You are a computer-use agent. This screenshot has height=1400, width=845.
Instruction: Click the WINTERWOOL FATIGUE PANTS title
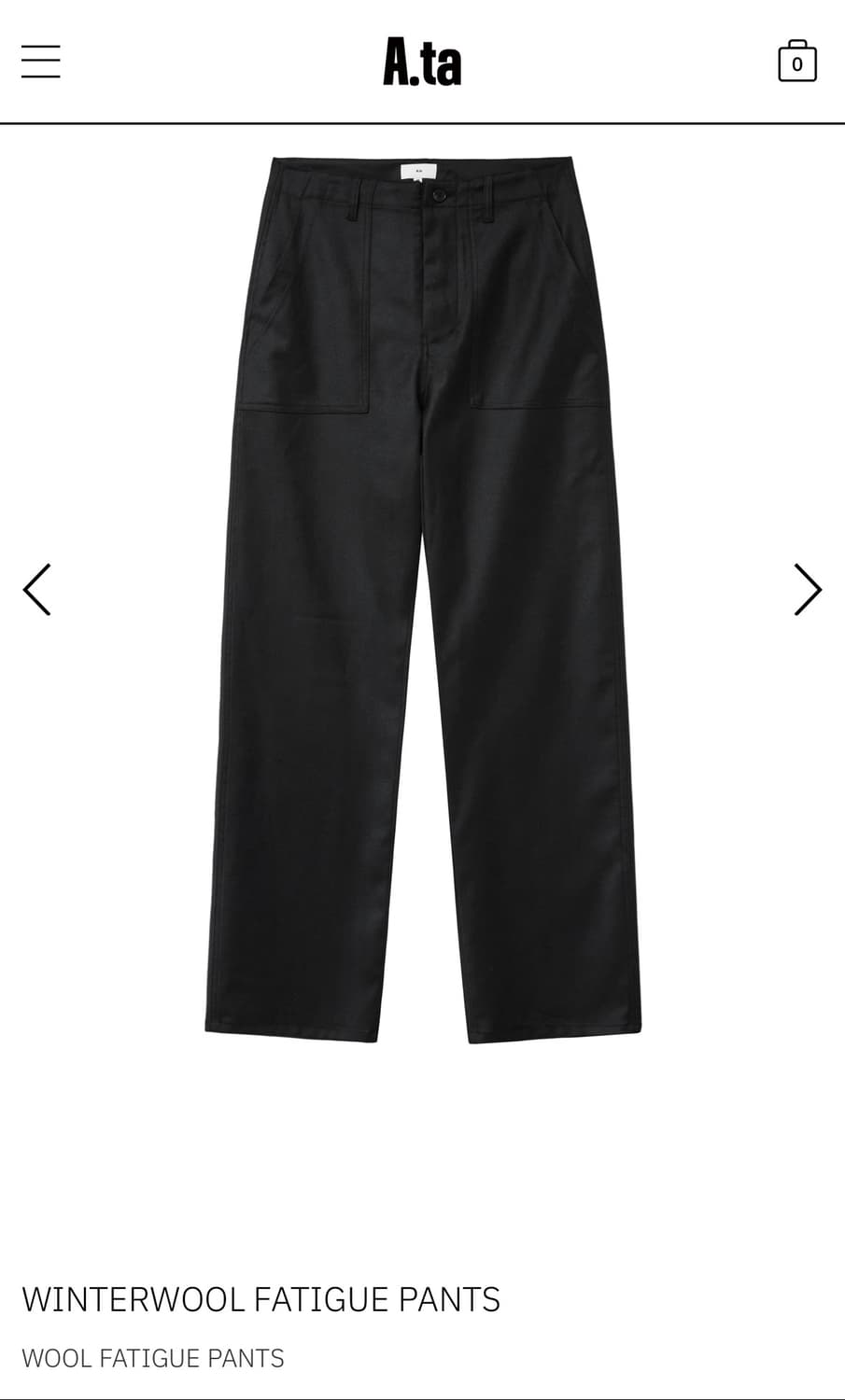tap(263, 1297)
